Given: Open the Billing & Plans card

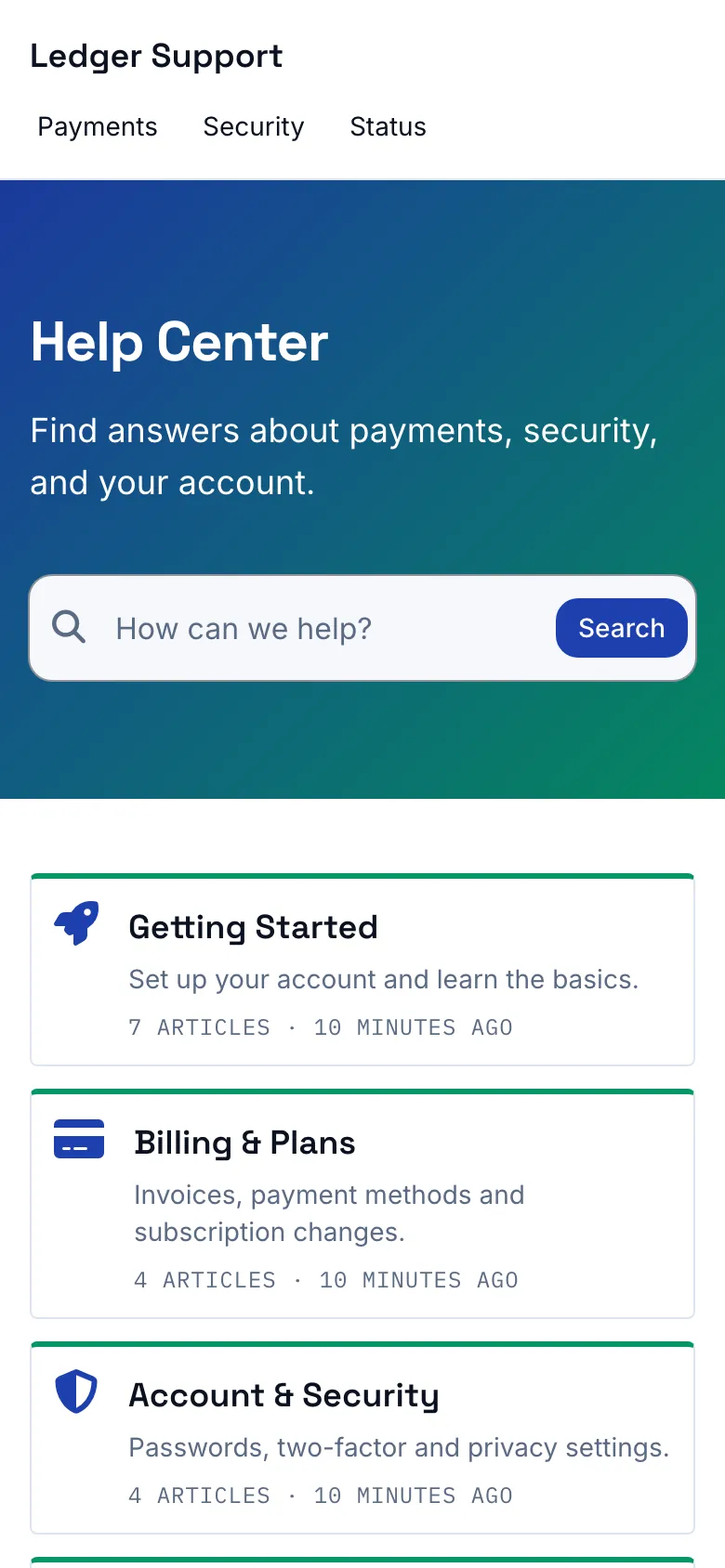Looking at the screenshot, I should coord(362,1204).
